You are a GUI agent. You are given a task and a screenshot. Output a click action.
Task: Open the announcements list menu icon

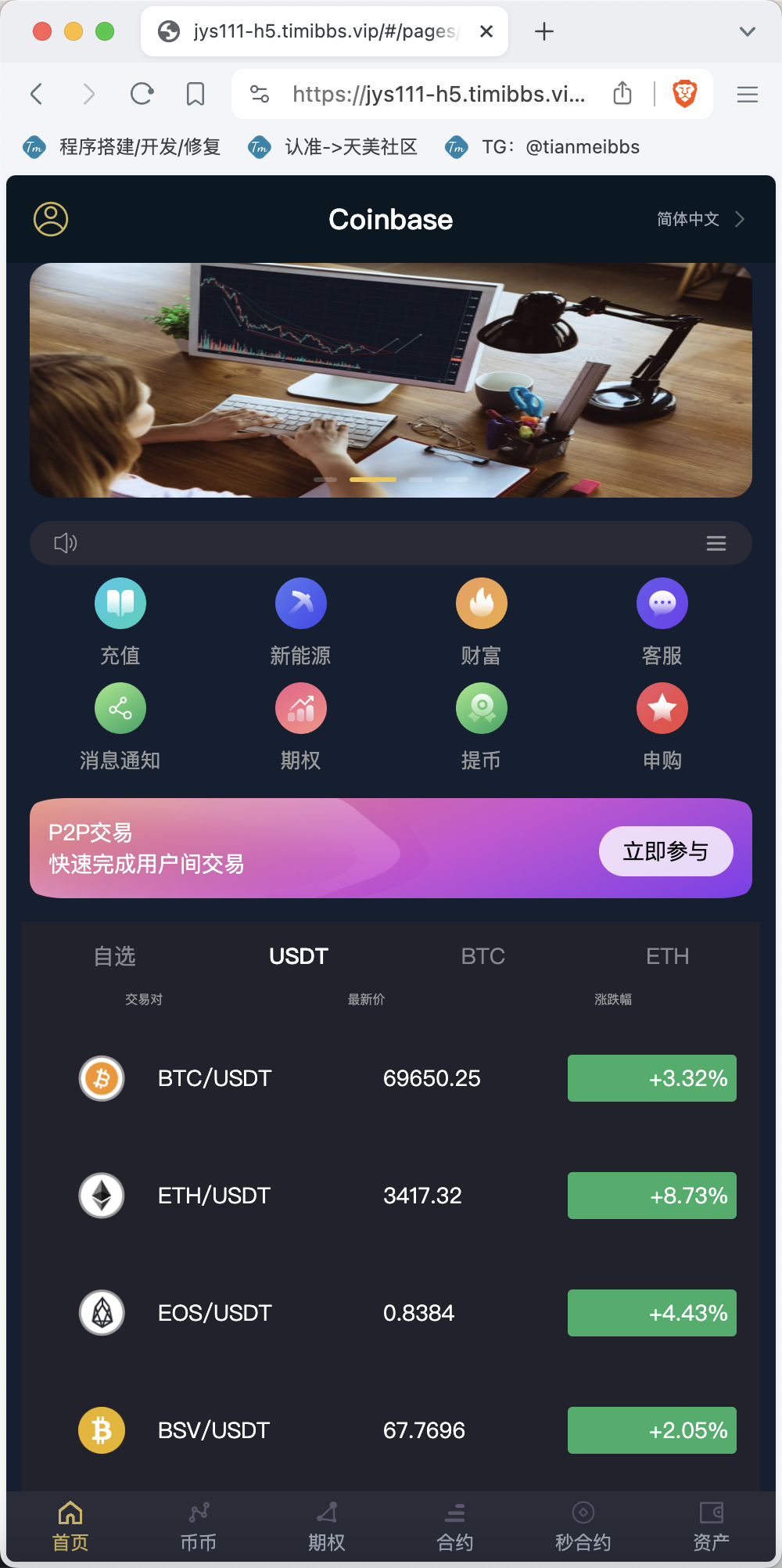716,543
